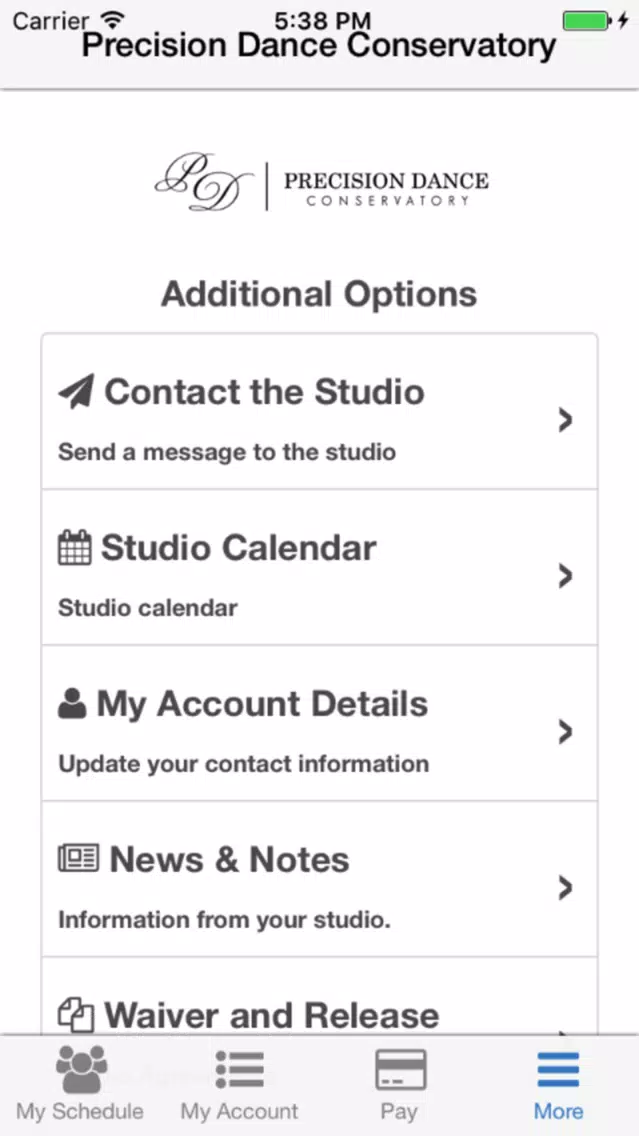Go to the Pay tab
Viewport: 639px width, 1136px height.
click(399, 1084)
